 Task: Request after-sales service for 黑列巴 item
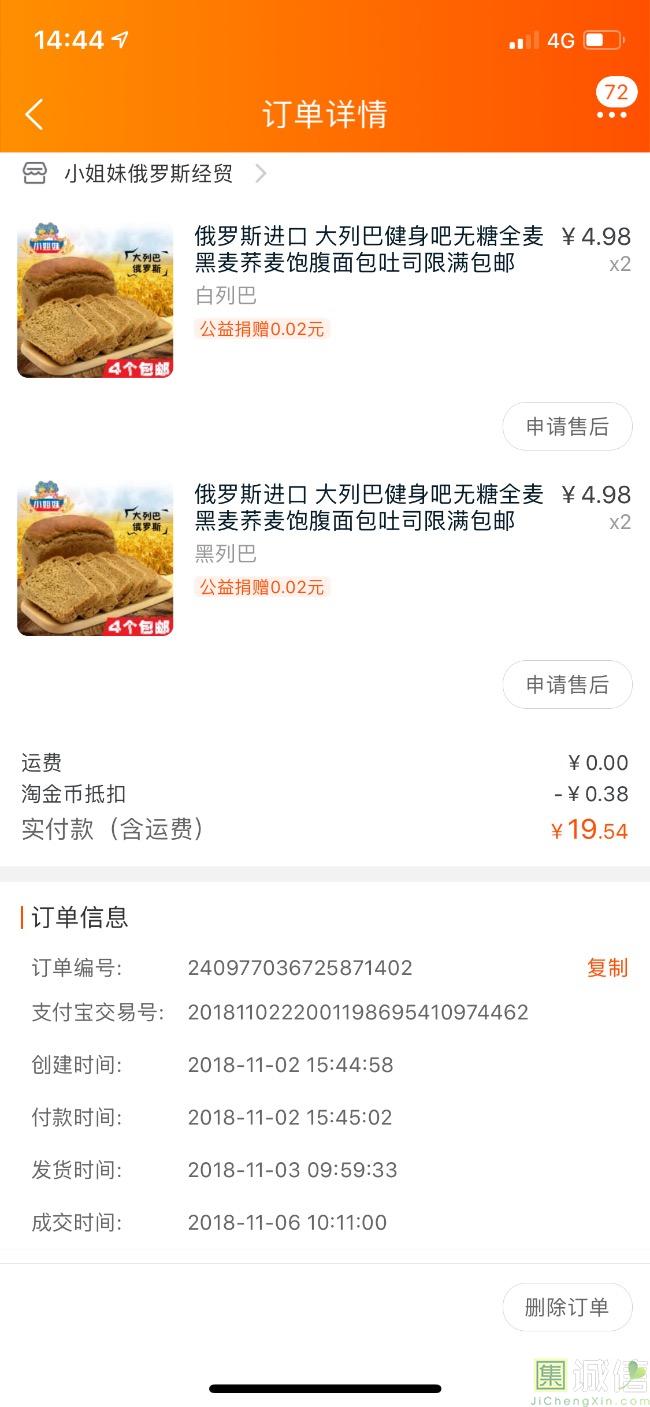click(x=567, y=685)
